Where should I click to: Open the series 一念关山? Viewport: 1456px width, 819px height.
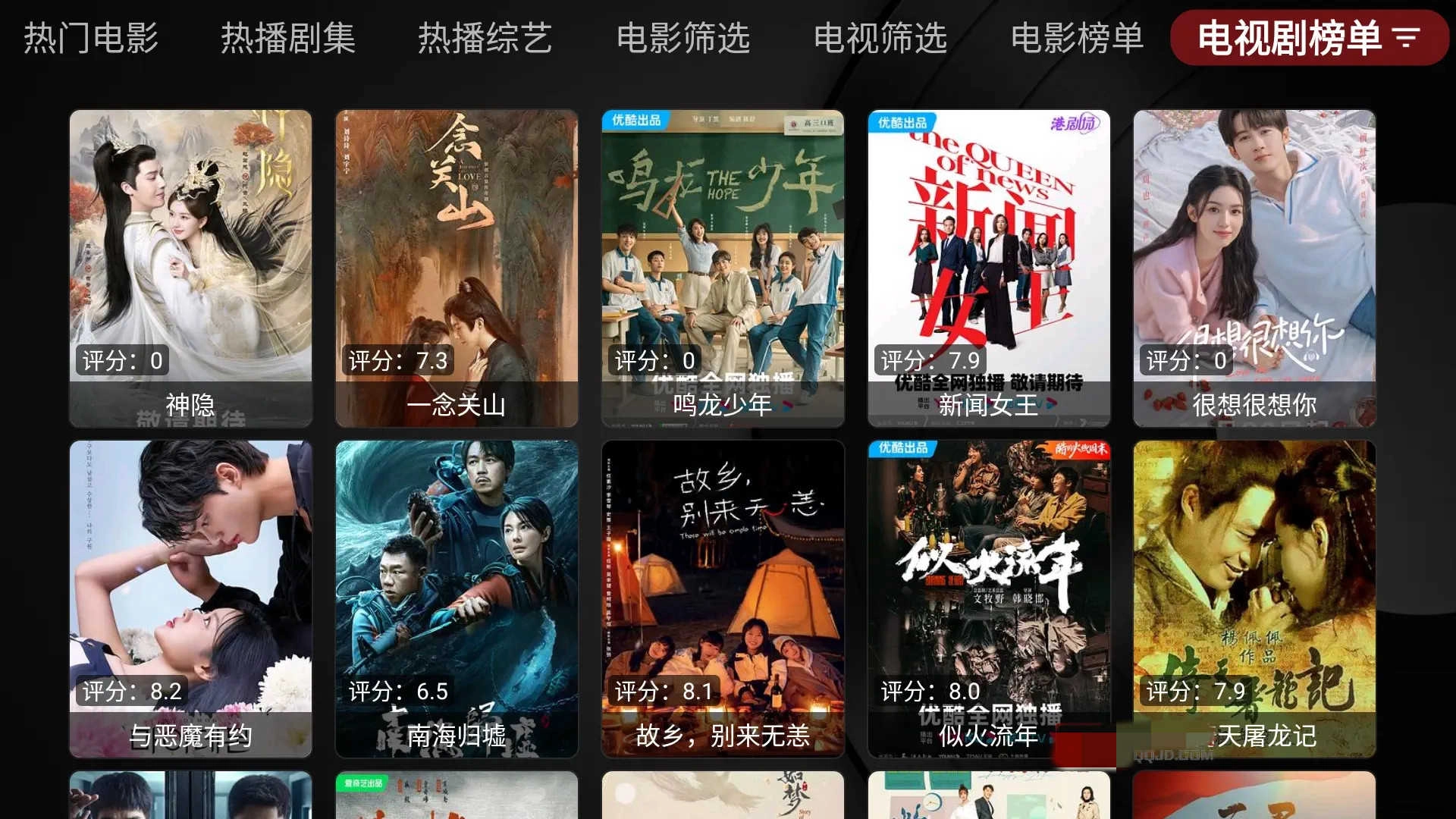(457, 268)
